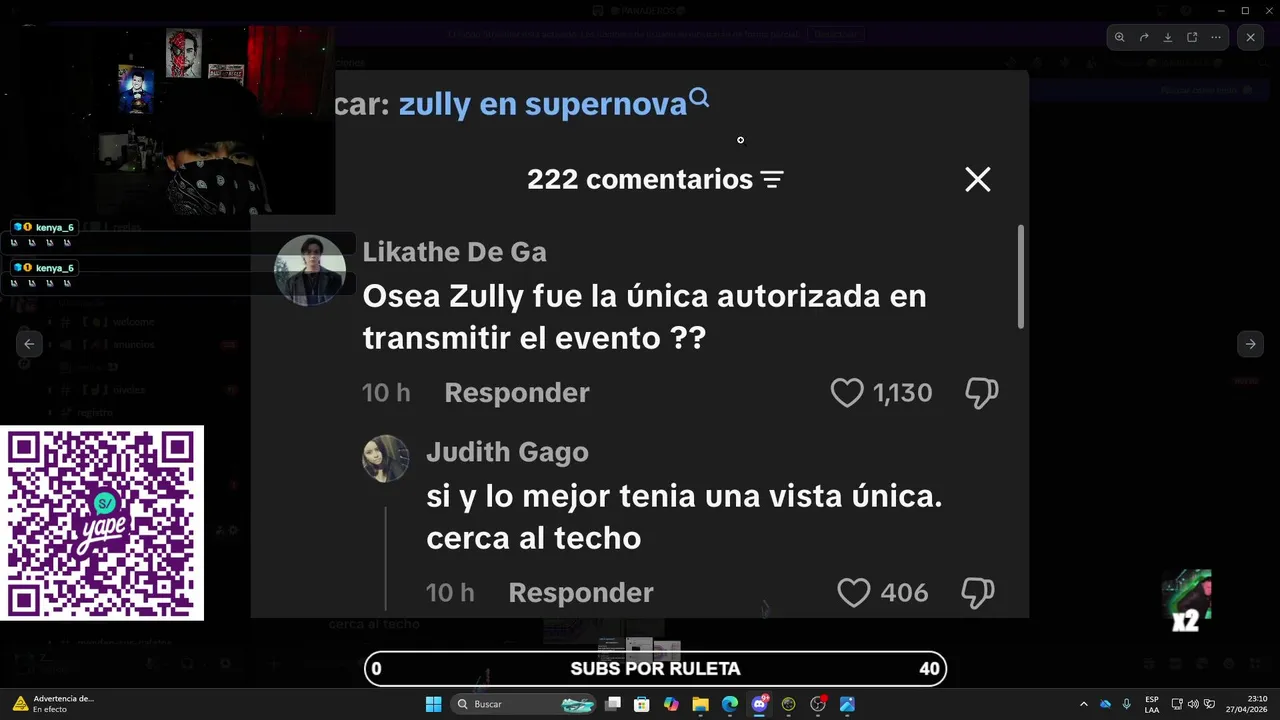The width and height of the screenshot is (1280, 720).
Task: Launch Microsoft Store from the taskbar
Action: coord(642,704)
